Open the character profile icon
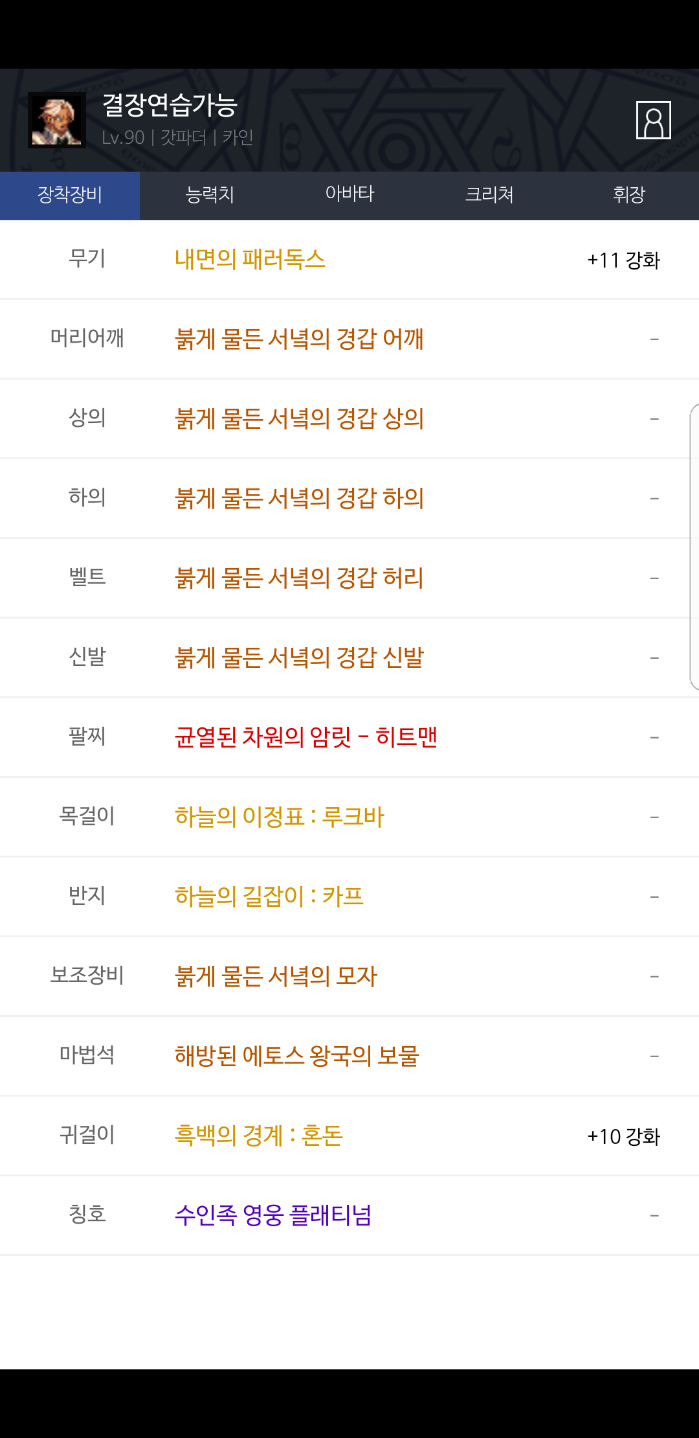The height and width of the screenshot is (1438, 699). [x=653, y=121]
